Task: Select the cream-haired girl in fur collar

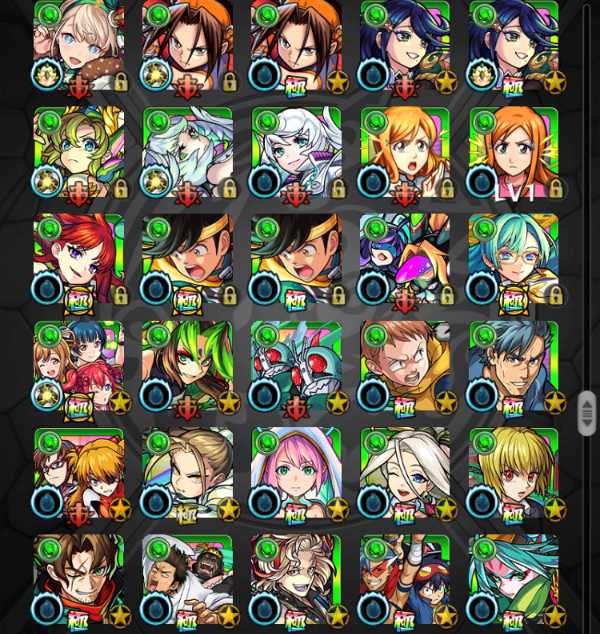Action: (79, 45)
